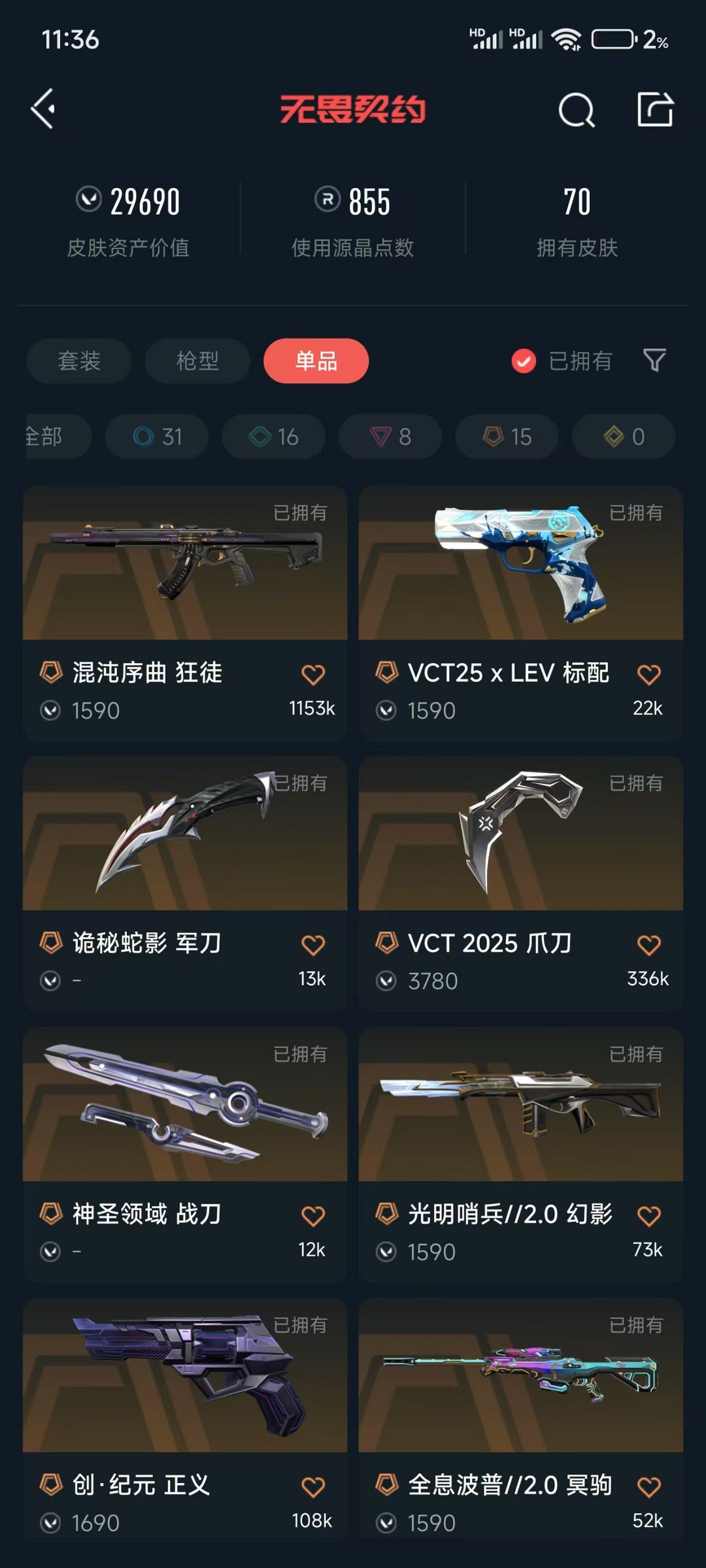Go back using the top-left arrow

(x=44, y=109)
